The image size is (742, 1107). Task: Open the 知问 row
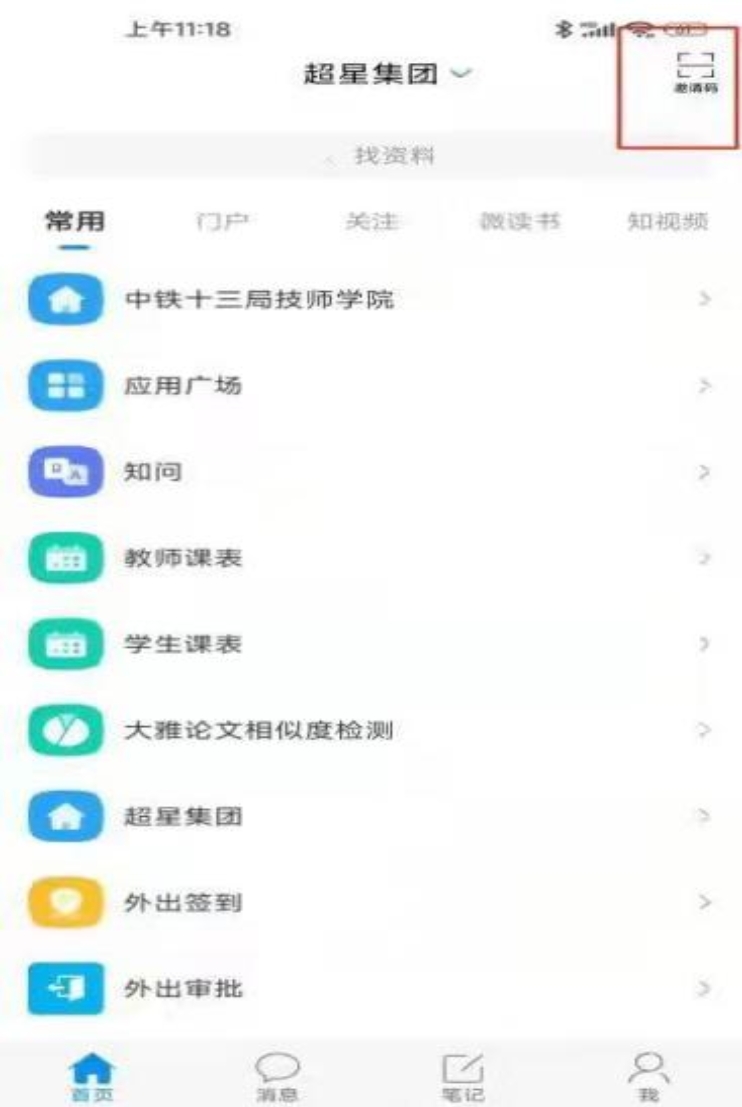point(371,472)
